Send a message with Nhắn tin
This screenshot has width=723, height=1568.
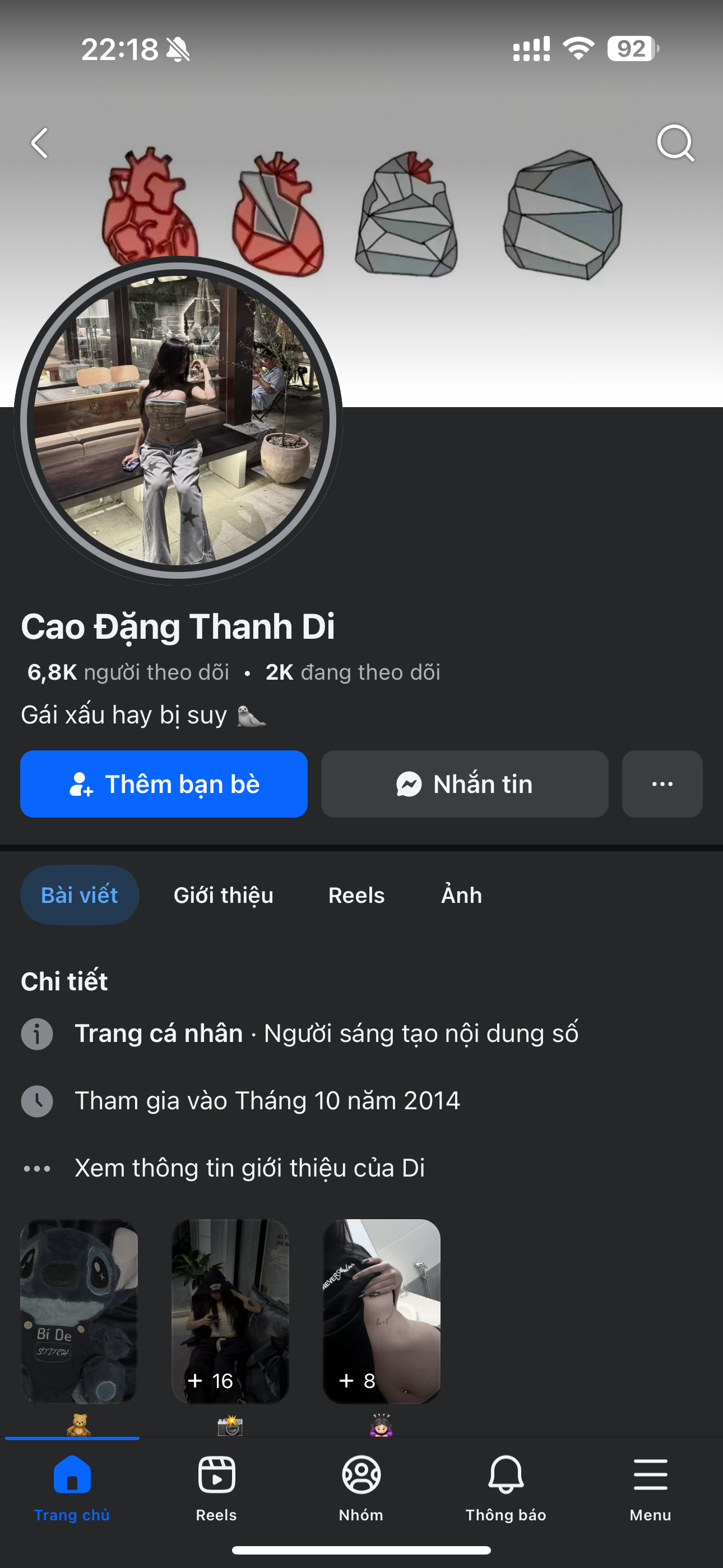[x=465, y=784]
